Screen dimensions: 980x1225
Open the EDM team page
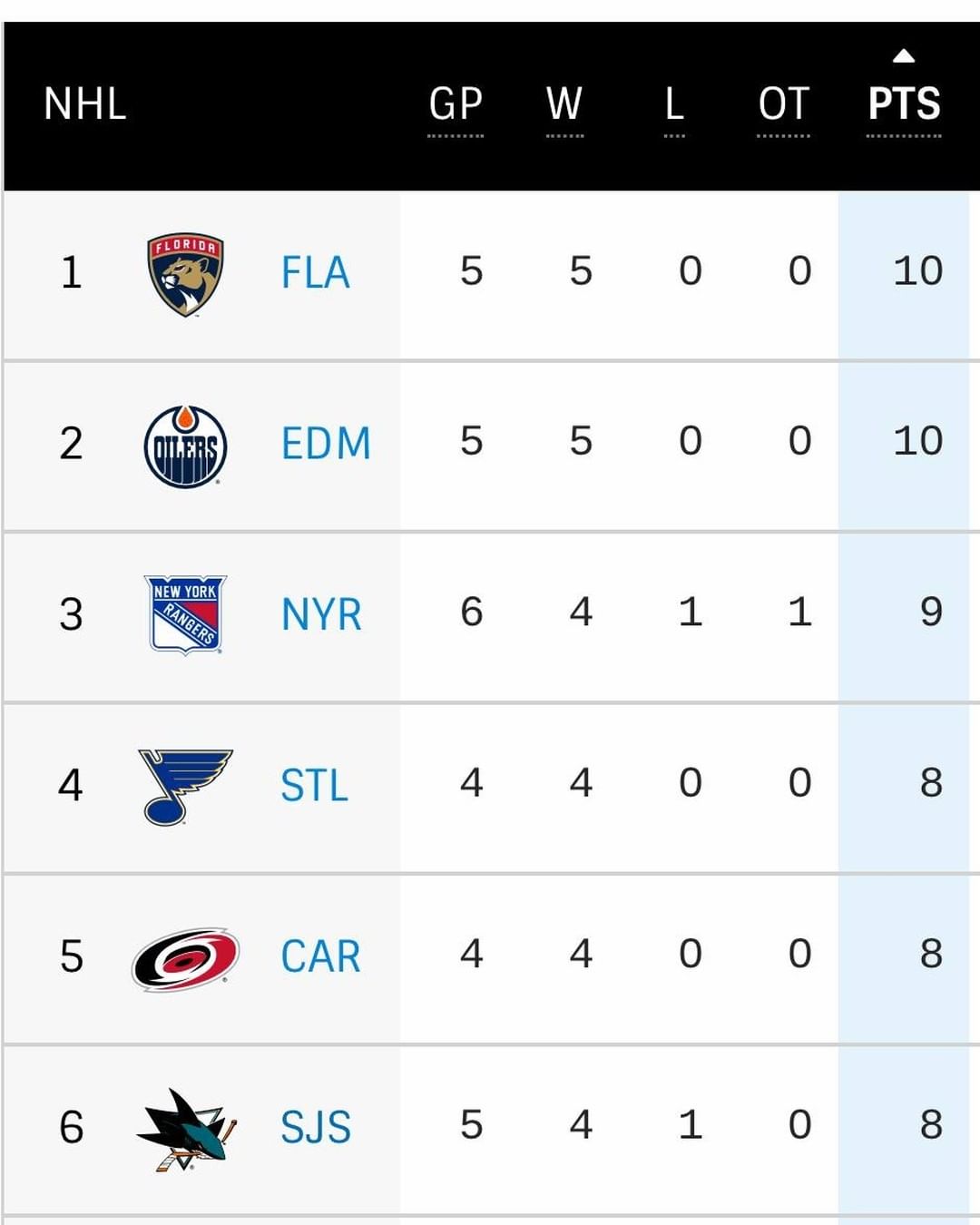(325, 444)
